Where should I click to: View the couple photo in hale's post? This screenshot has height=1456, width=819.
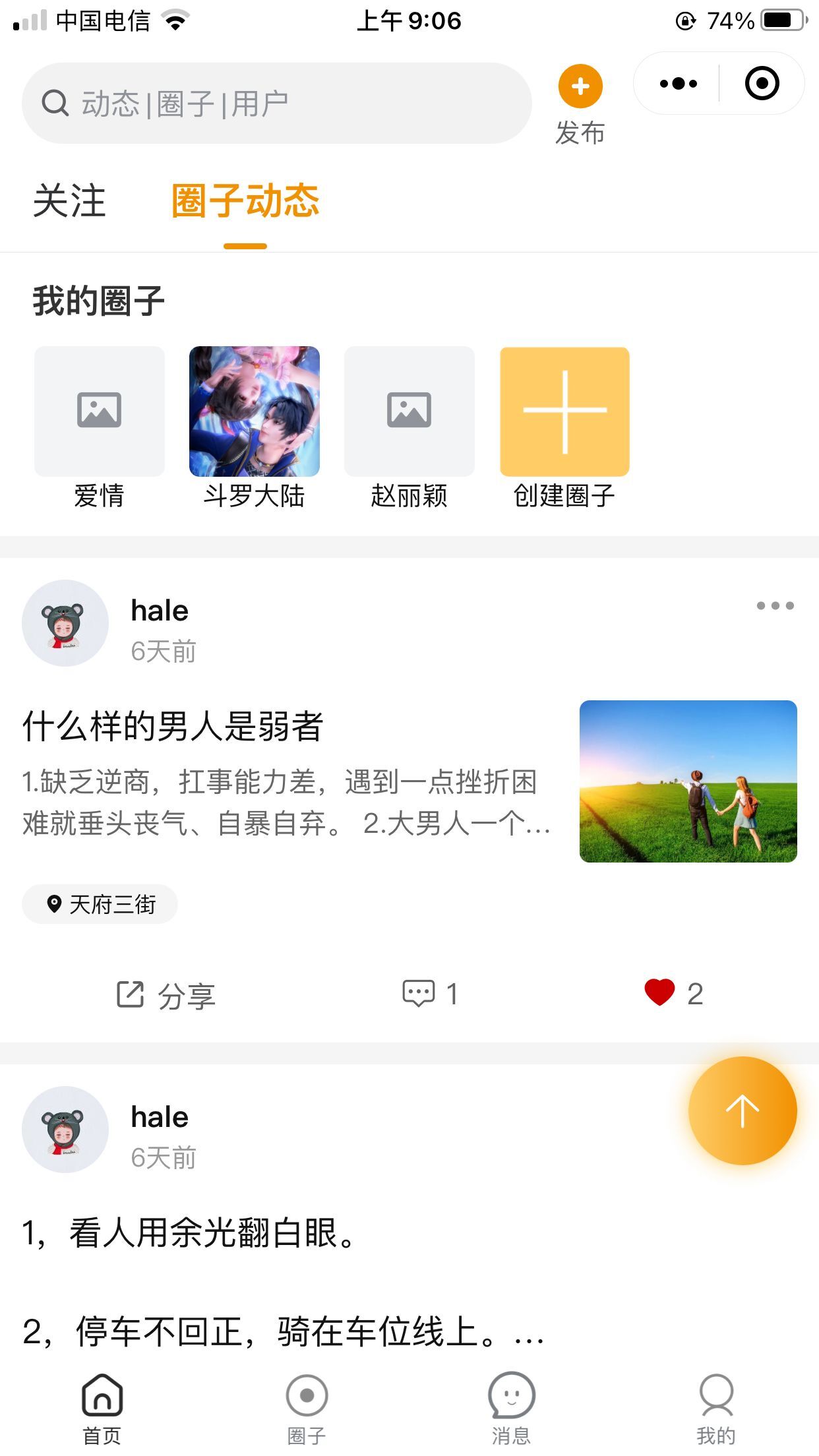(688, 781)
